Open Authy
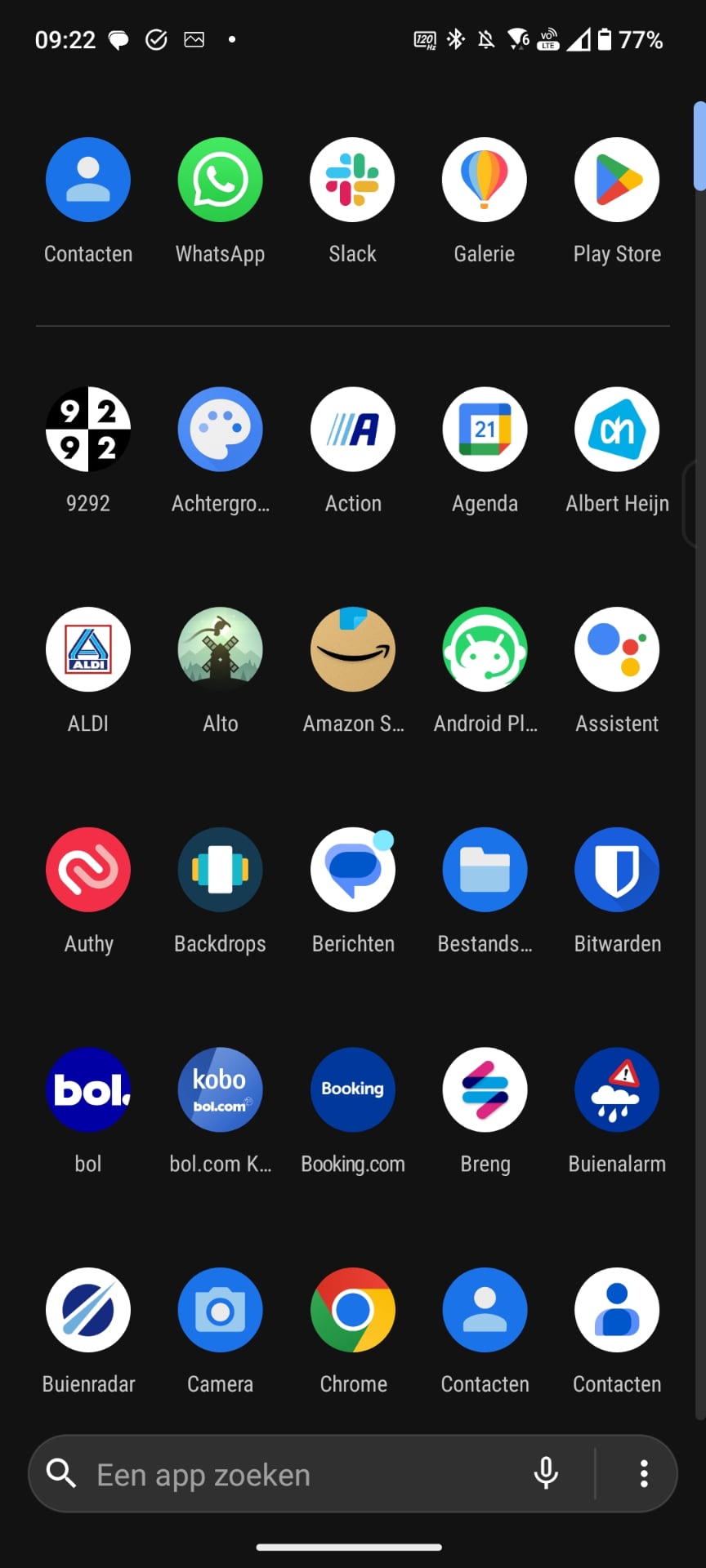 pos(88,871)
